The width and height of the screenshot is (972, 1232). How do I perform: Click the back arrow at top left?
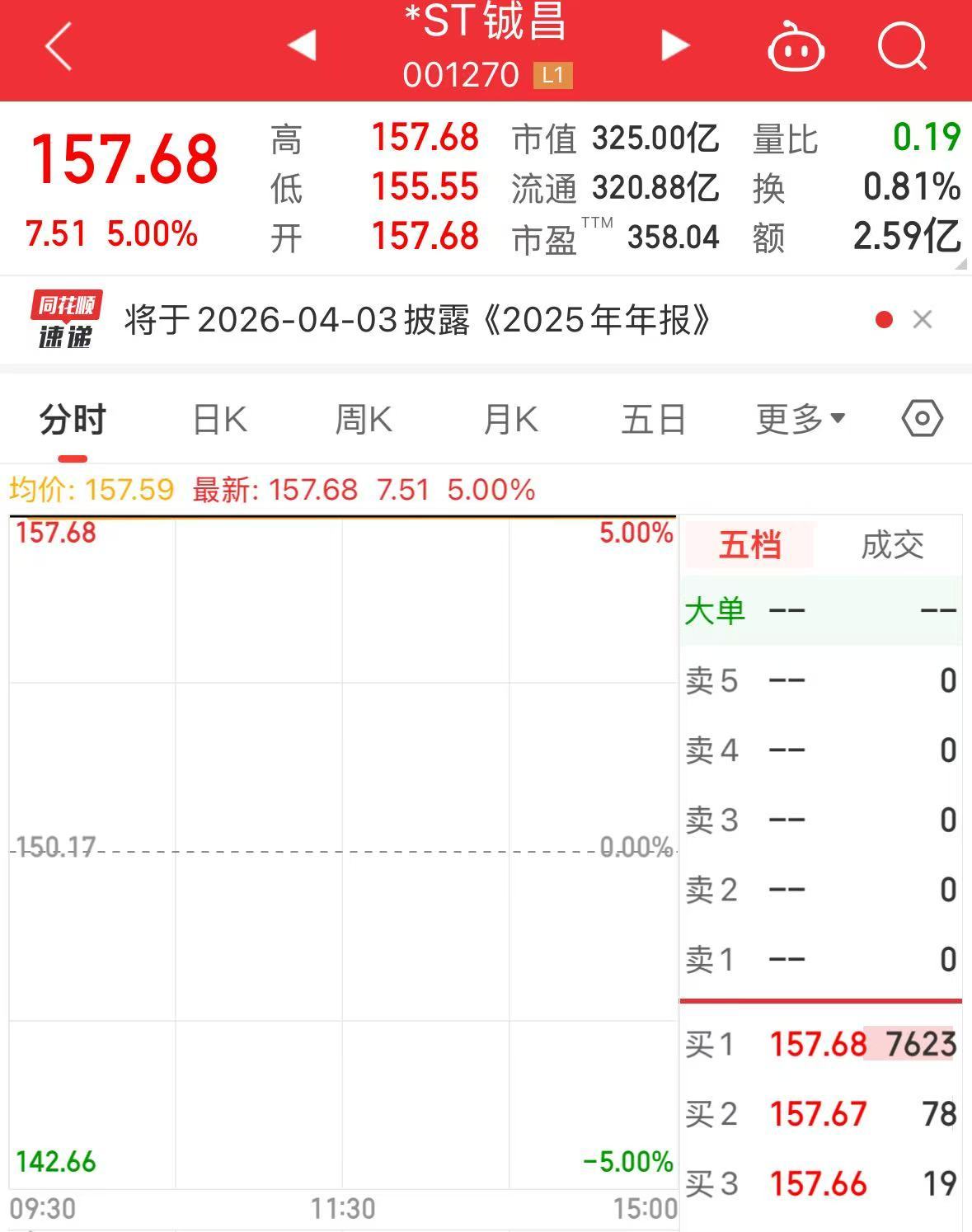tap(54, 47)
